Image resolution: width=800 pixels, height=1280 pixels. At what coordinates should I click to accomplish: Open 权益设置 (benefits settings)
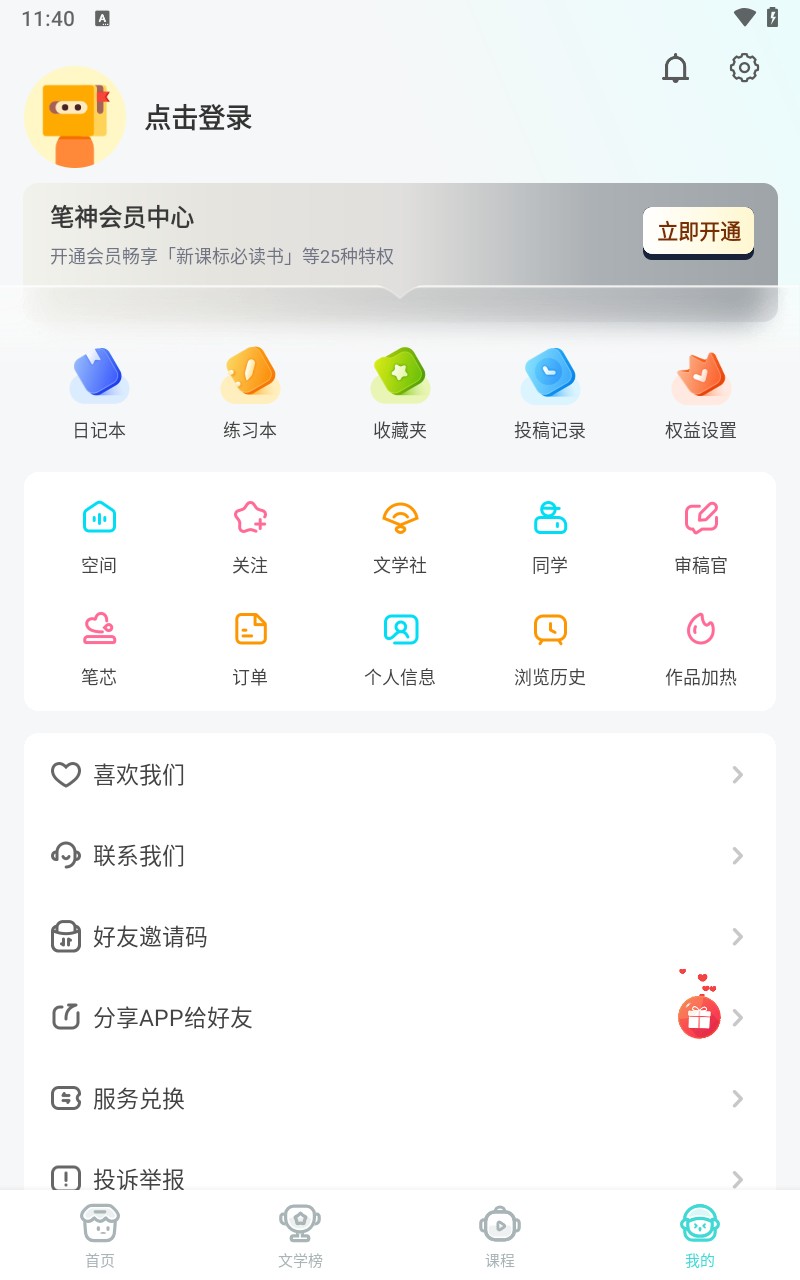click(699, 390)
